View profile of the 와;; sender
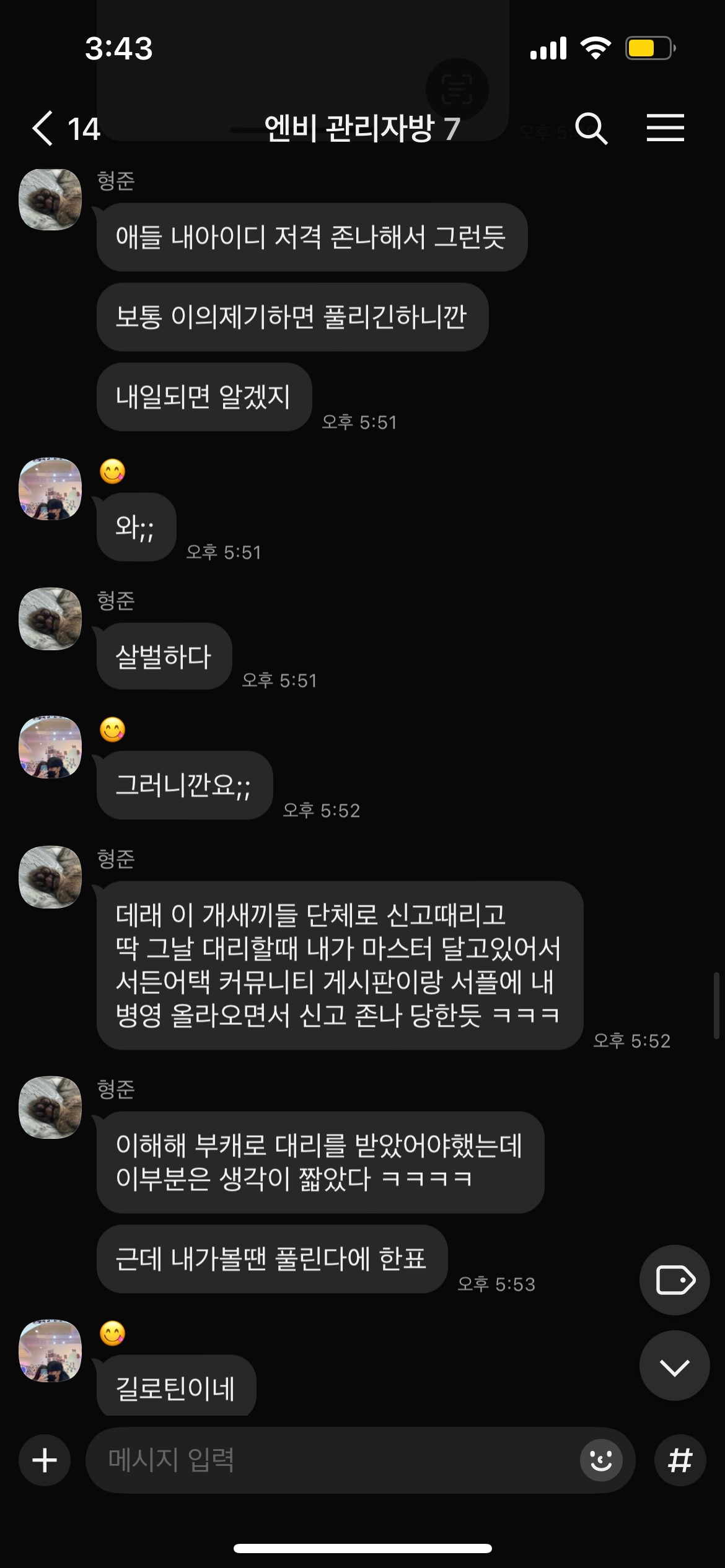 [50, 489]
